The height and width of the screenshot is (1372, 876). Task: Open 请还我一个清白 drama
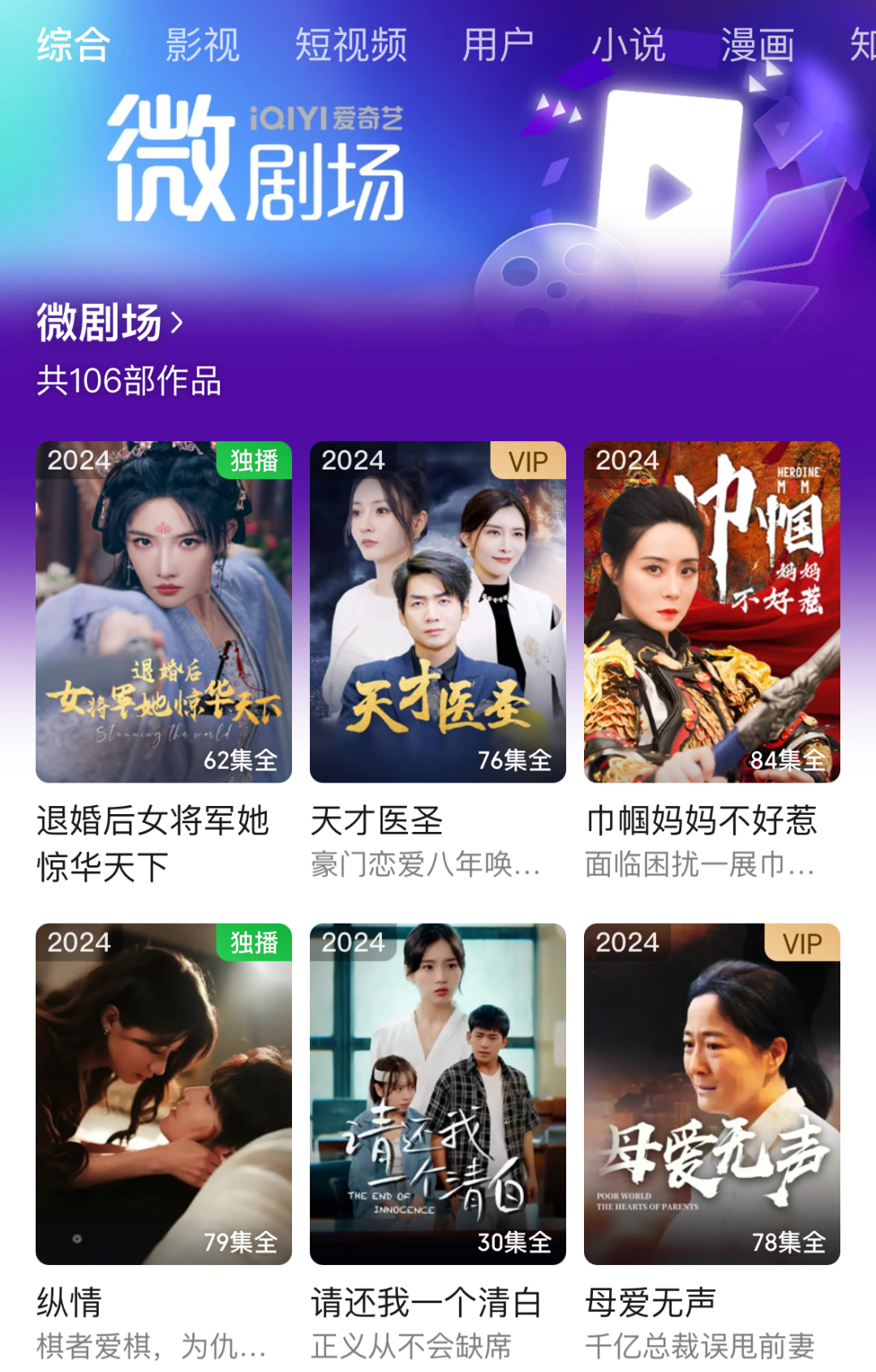[x=438, y=1094]
